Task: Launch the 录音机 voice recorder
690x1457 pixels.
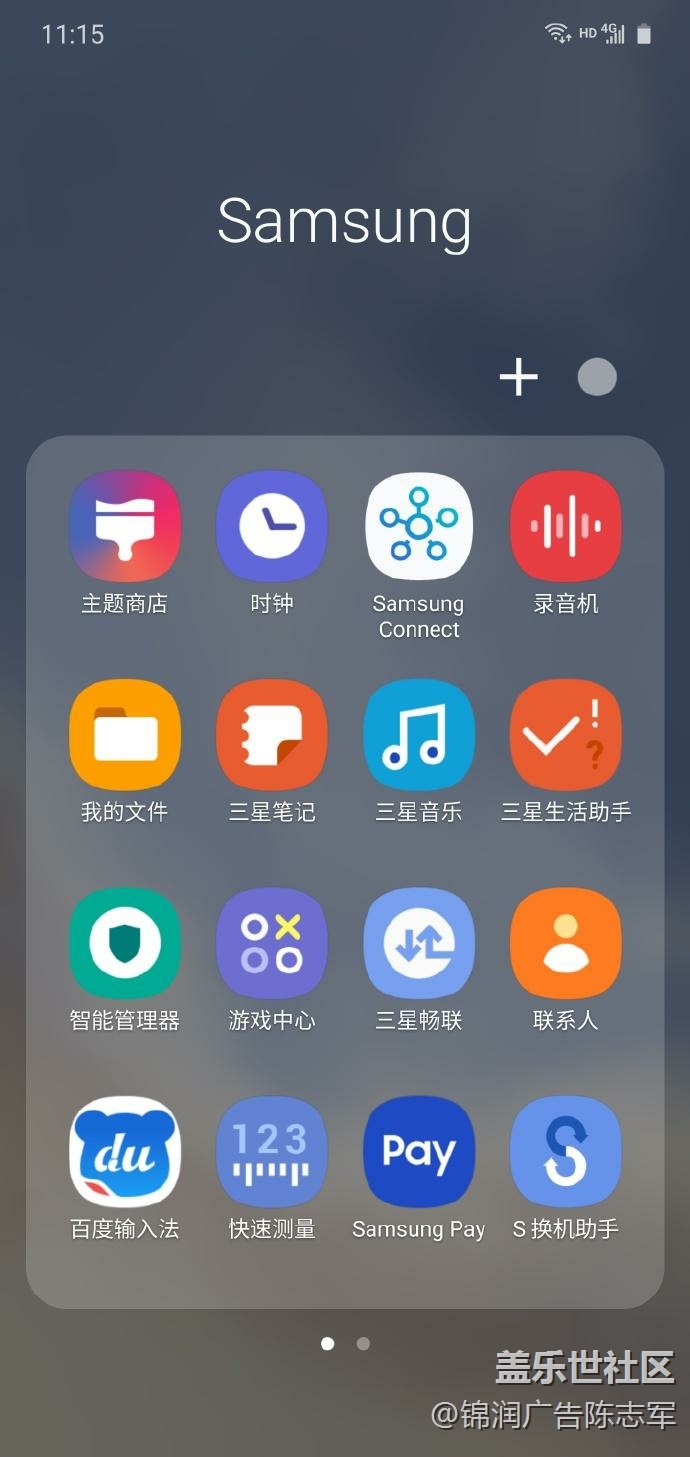Action: click(566, 527)
